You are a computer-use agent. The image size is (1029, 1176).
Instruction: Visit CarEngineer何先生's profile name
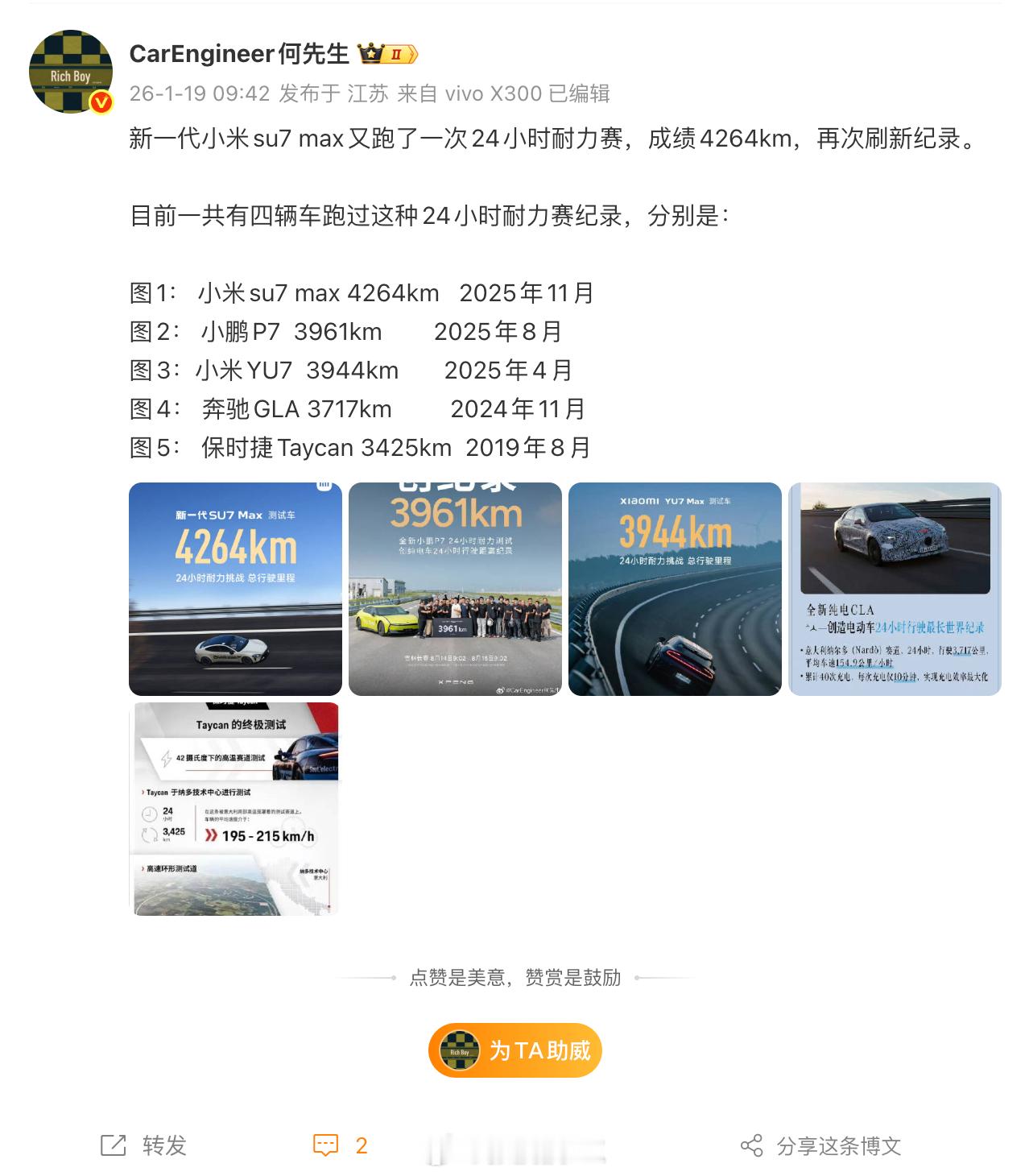[240, 55]
